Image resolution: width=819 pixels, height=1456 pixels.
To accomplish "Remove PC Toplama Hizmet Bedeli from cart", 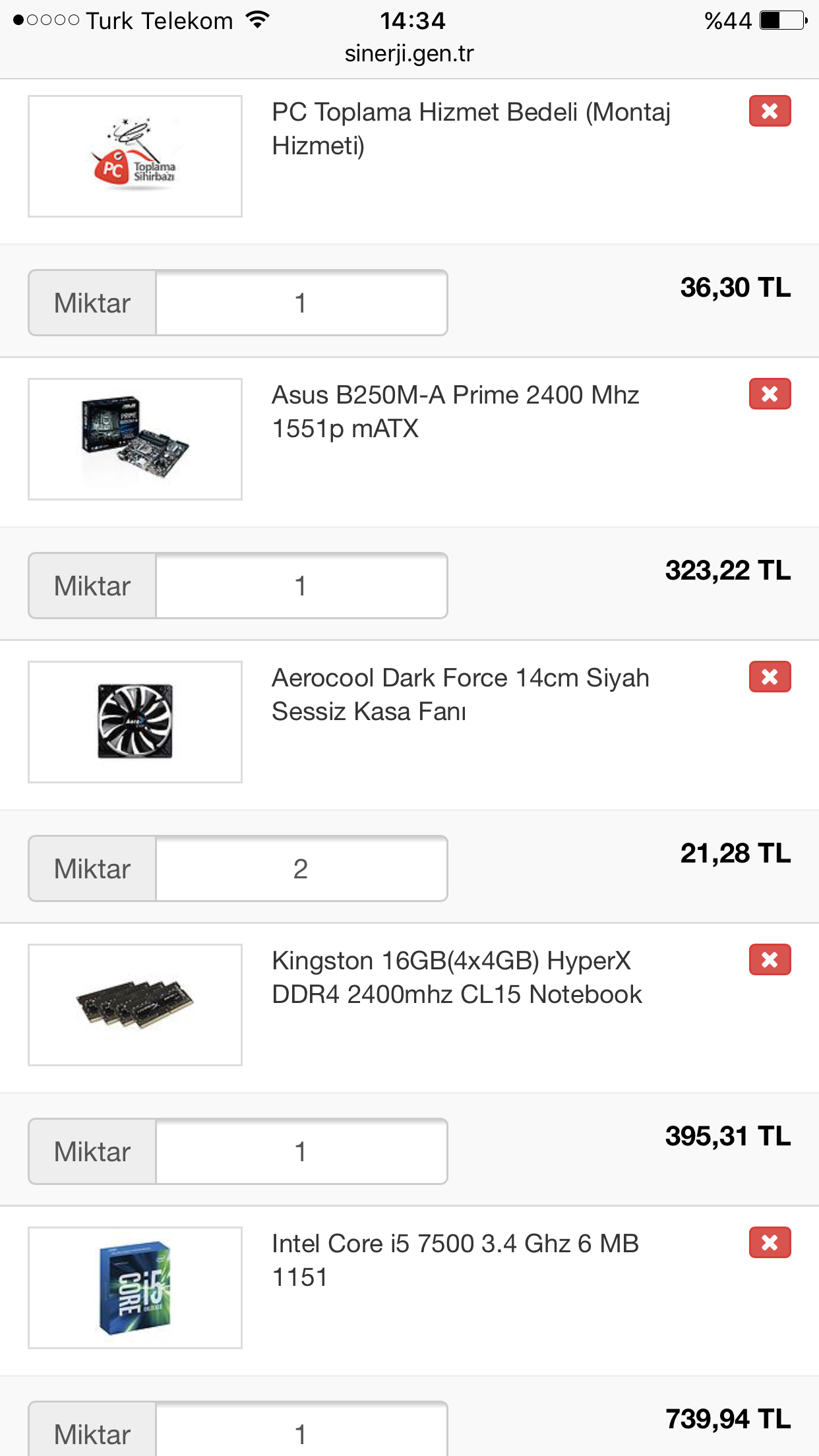I will (770, 111).
